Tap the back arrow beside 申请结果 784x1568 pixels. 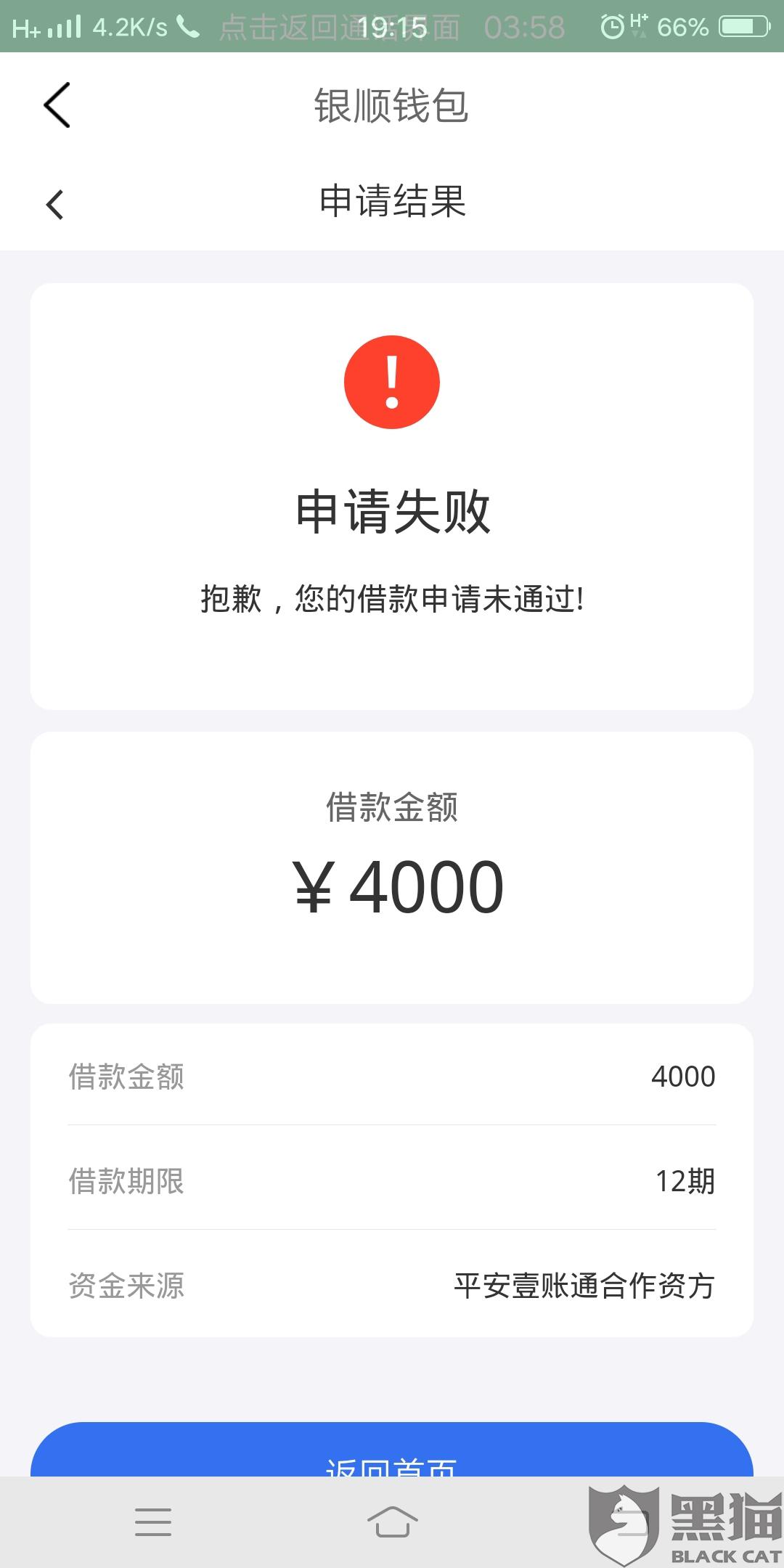(x=55, y=204)
